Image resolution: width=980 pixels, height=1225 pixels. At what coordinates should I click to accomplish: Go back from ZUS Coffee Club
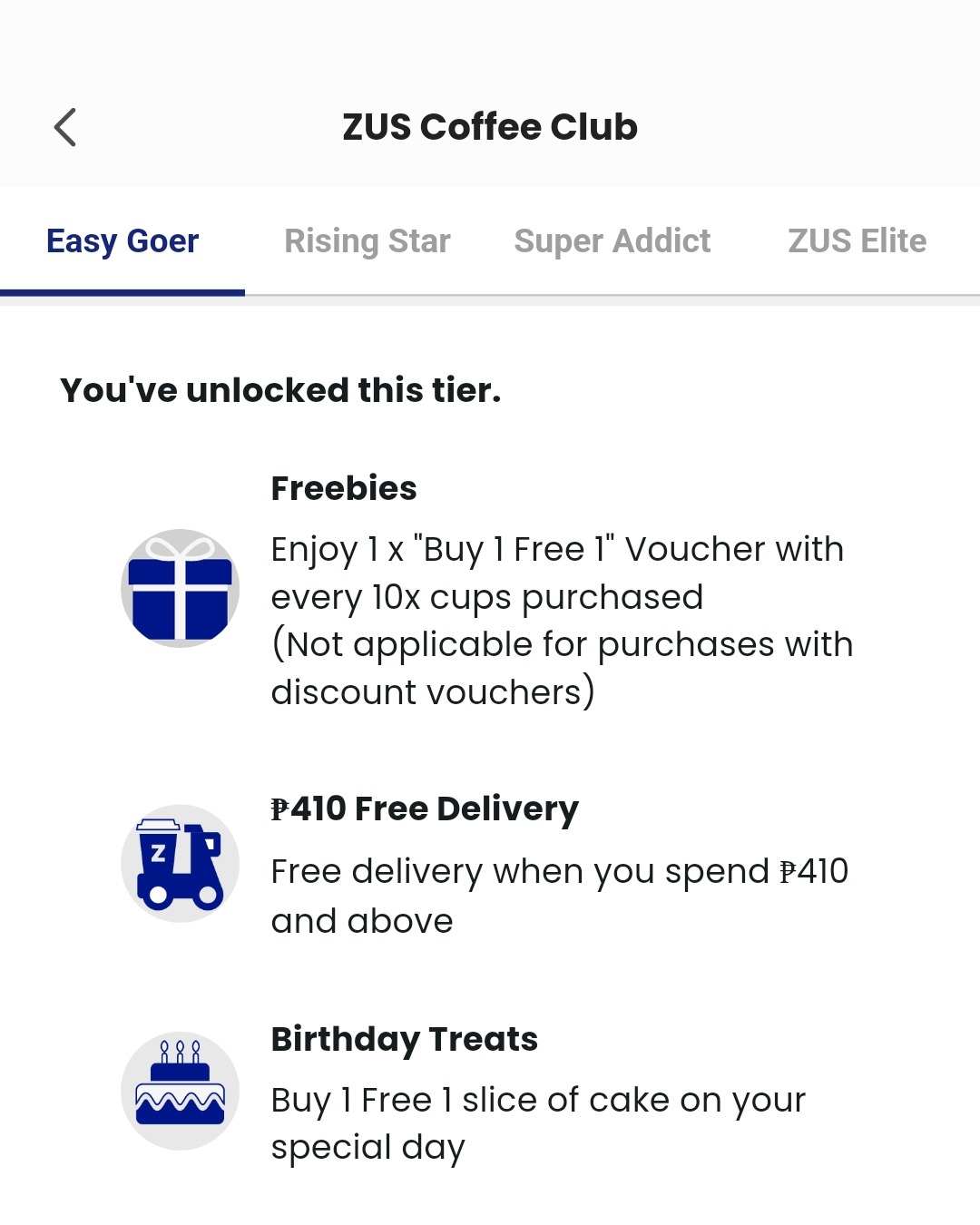coord(64,127)
